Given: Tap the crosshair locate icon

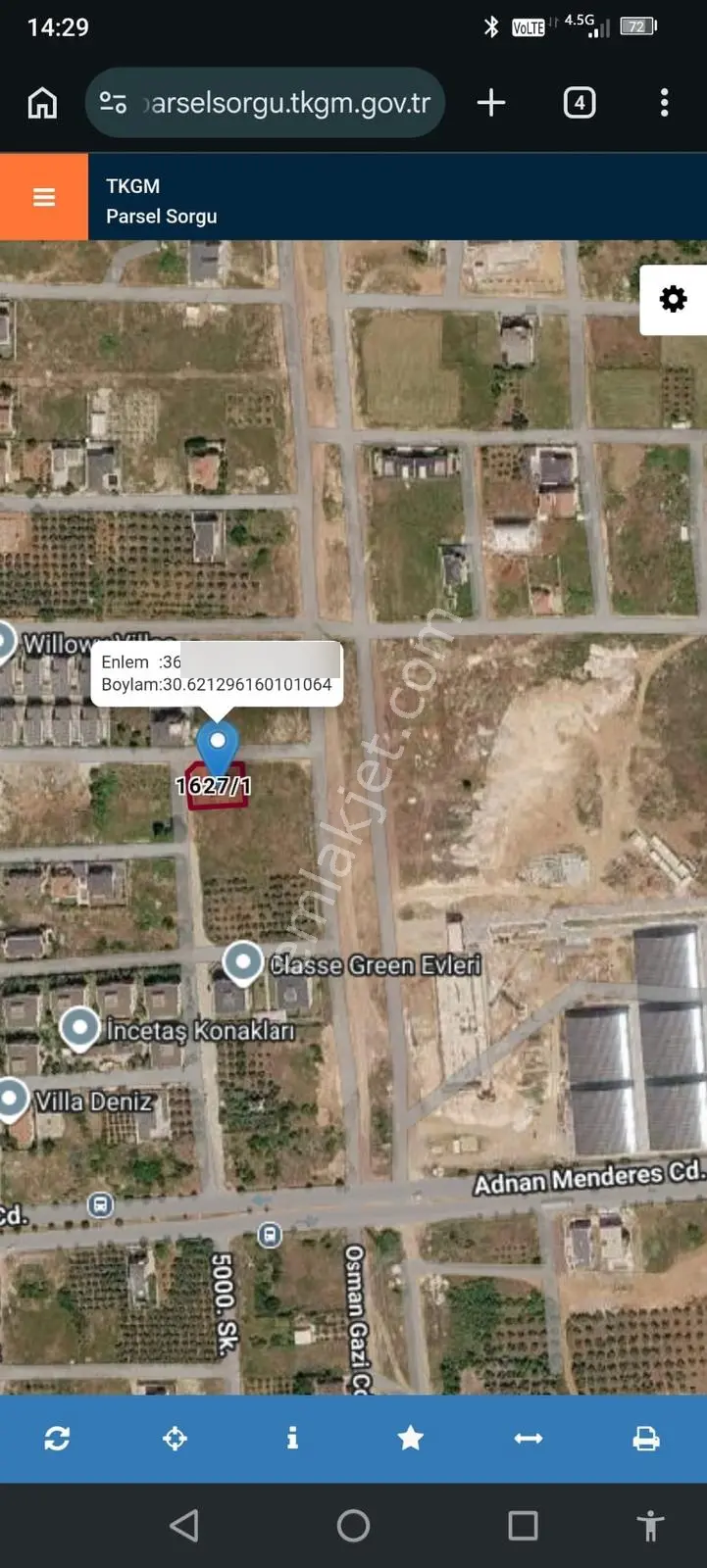Looking at the screenshot, I should pos(175,1438).
